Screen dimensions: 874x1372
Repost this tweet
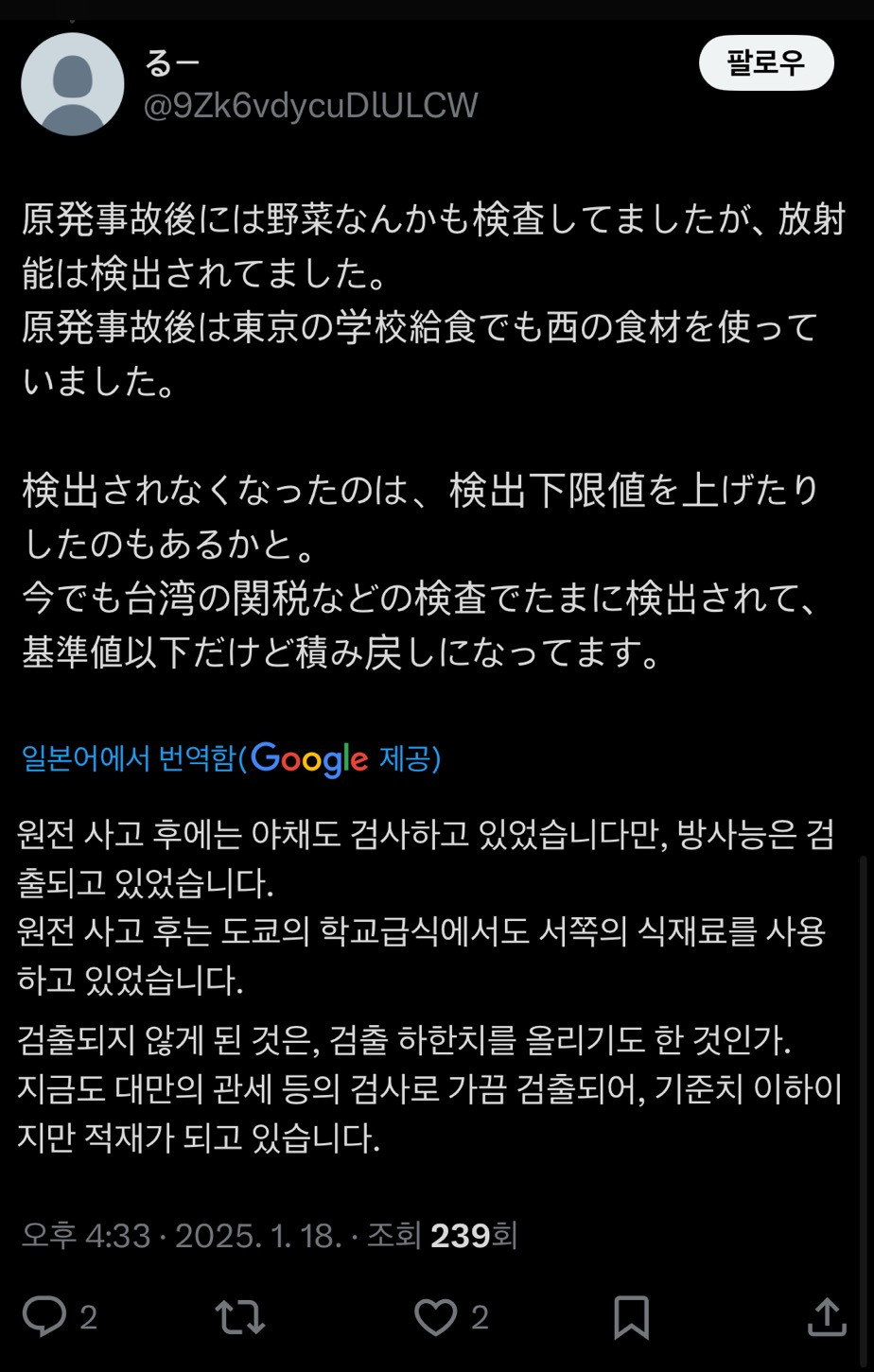pyautogui.click(x=239, y=1316)
